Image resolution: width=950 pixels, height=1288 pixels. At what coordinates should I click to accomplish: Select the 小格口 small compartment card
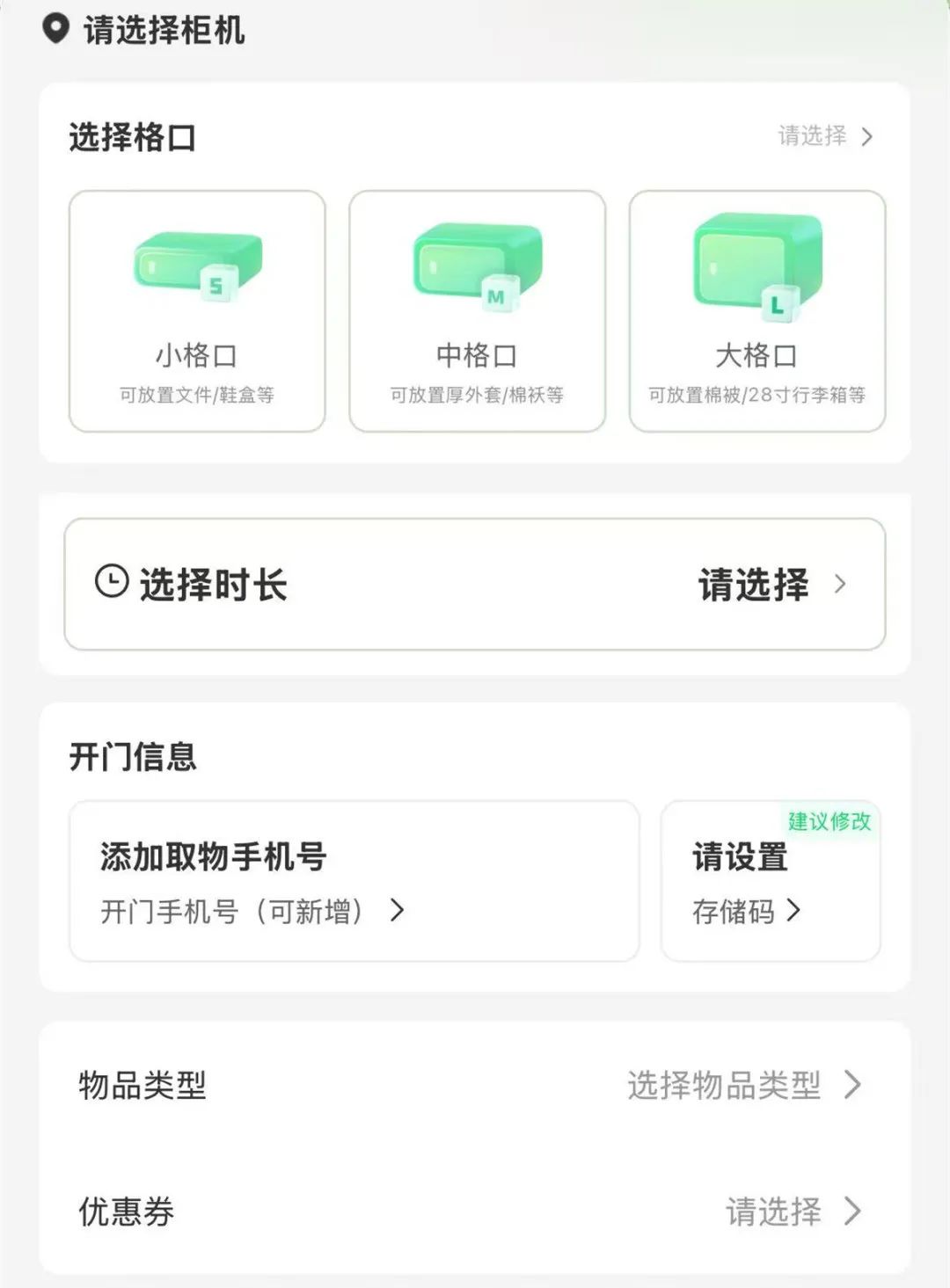pos(197,311)
